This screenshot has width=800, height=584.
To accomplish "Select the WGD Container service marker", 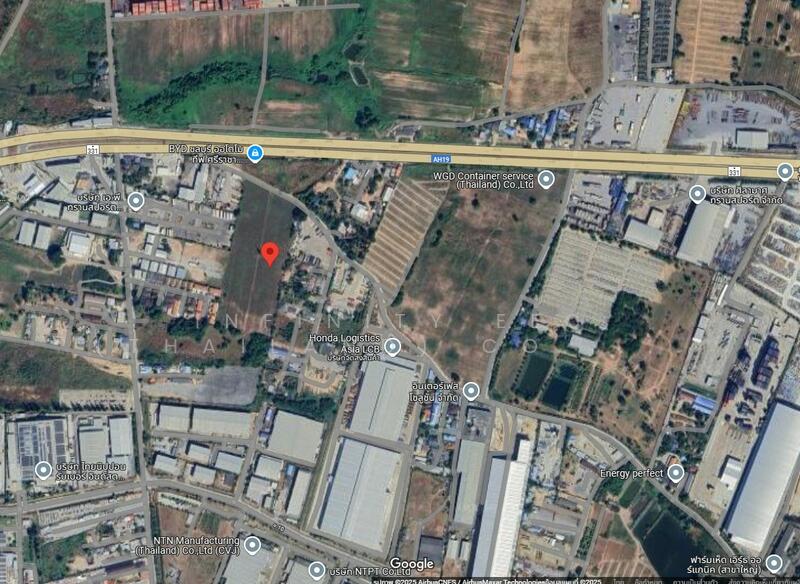I will pos(546,180).
